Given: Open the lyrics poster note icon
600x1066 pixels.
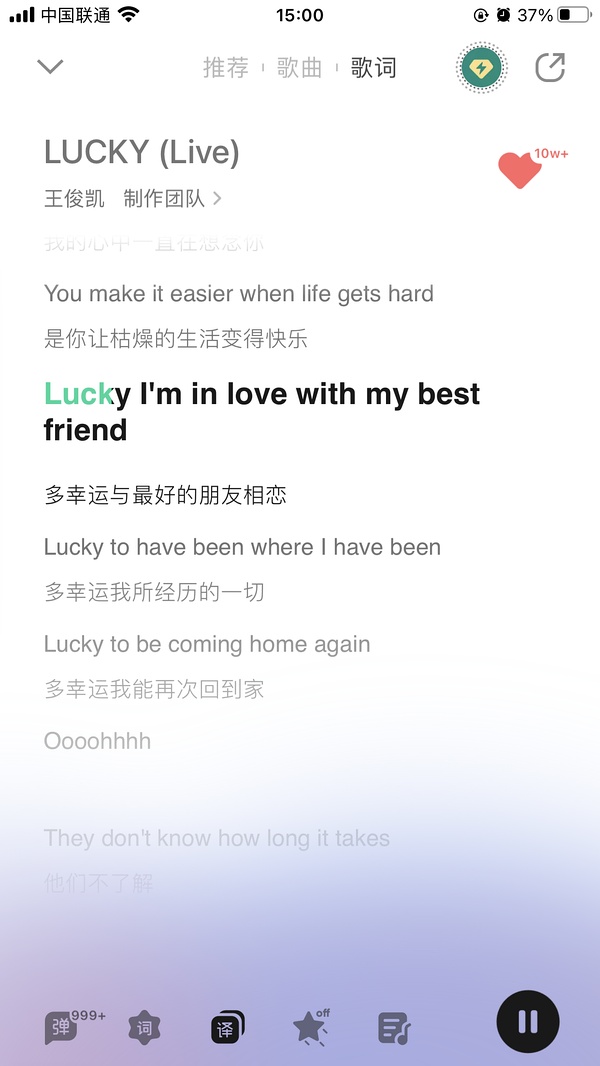Looking at the screenshot, I should coord(394,1028).
